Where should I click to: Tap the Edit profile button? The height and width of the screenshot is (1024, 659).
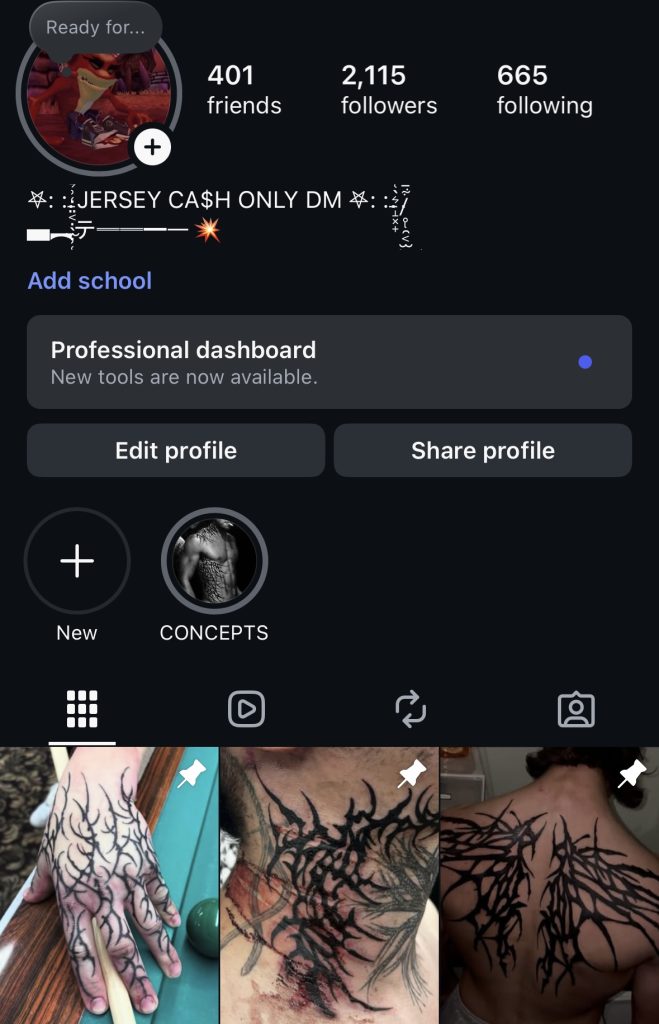pos(176,450)
